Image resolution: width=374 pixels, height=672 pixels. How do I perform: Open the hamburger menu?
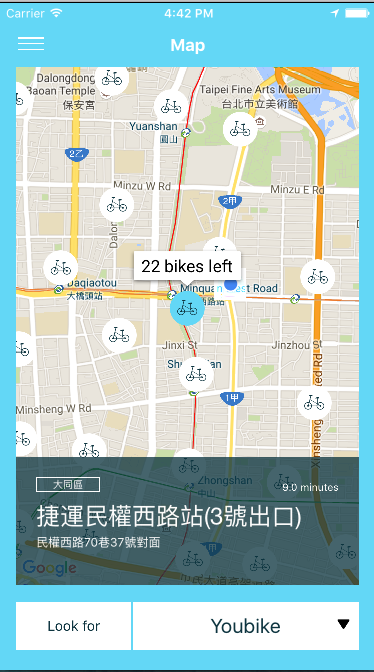(x=31, y=44)
